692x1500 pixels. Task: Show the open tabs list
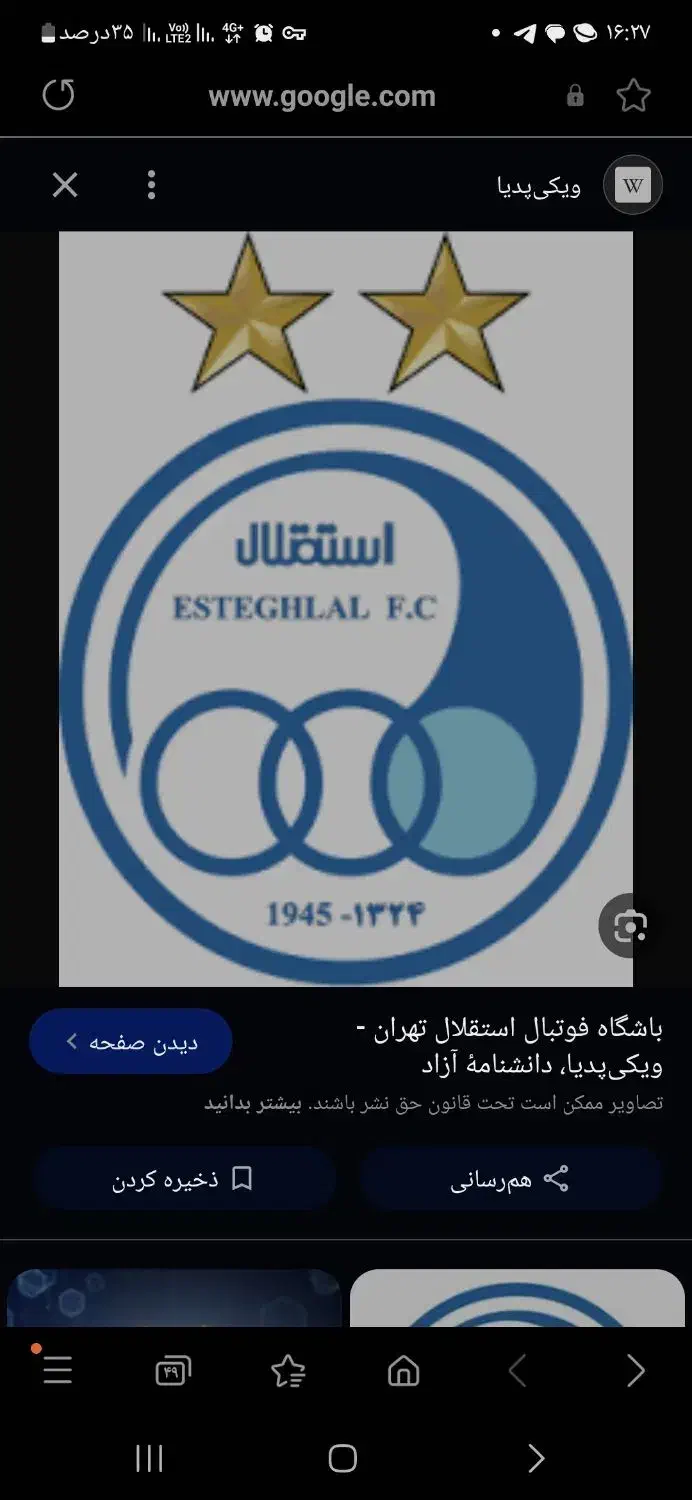[173, 1372]
